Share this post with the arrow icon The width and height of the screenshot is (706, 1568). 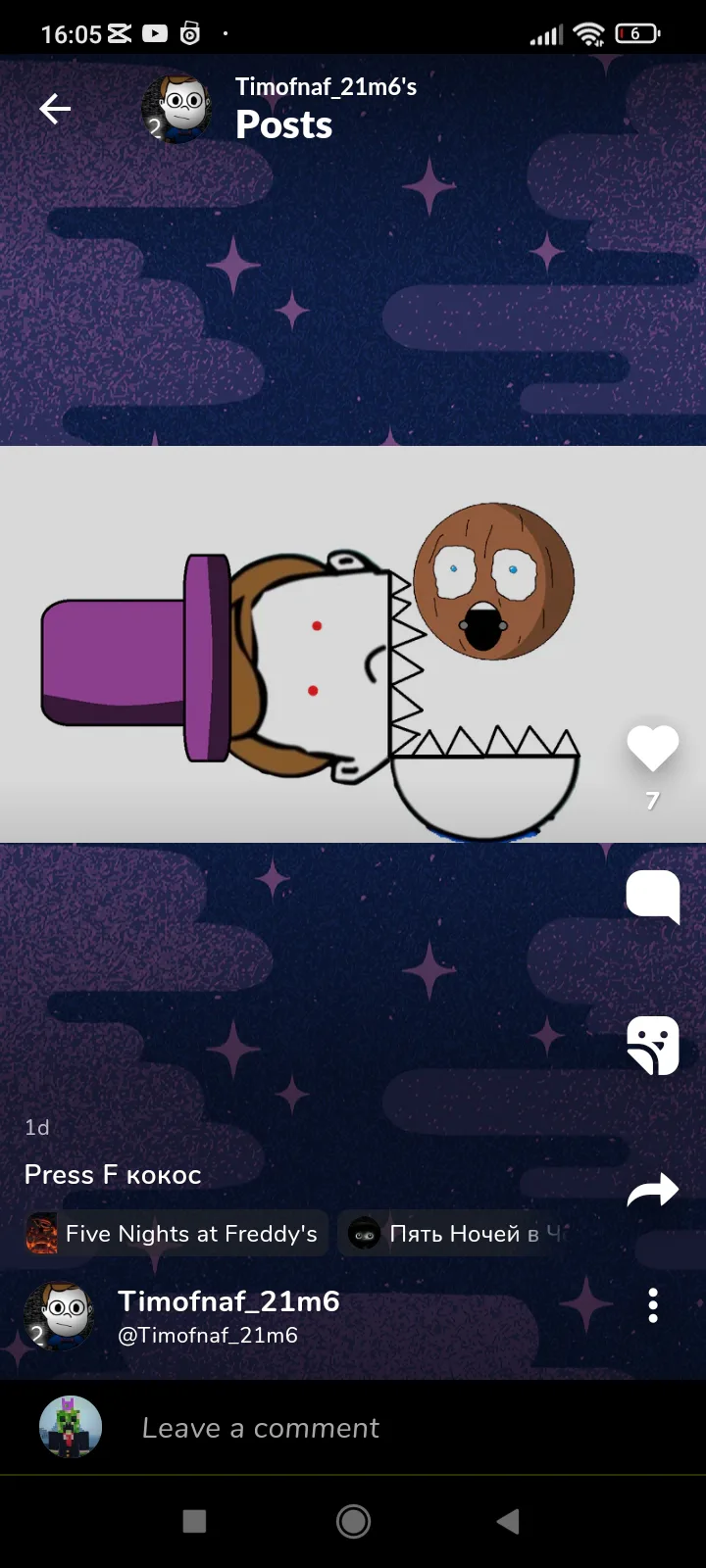click(x=653, y=1190)
